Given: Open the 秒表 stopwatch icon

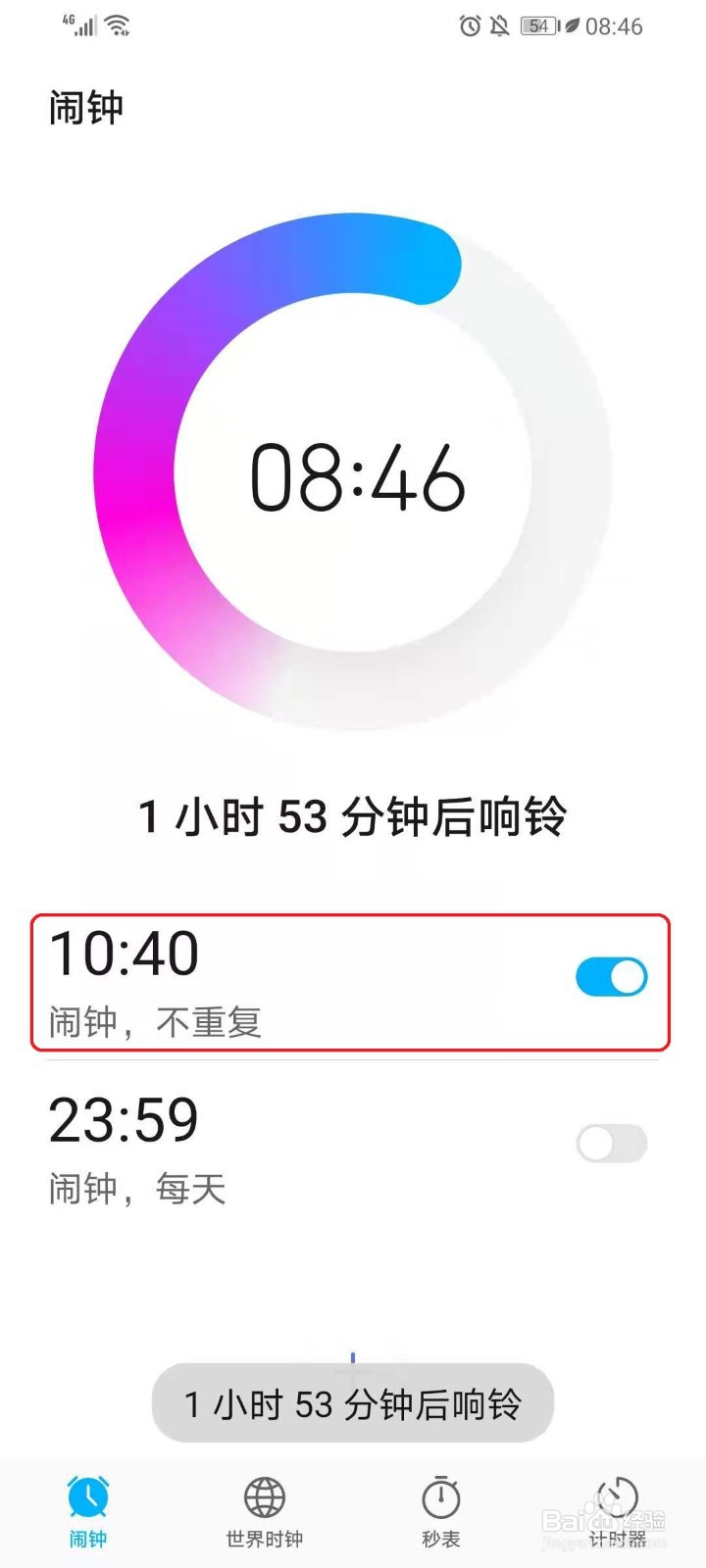Looking at the screenshot, I should pos(441,1496).
